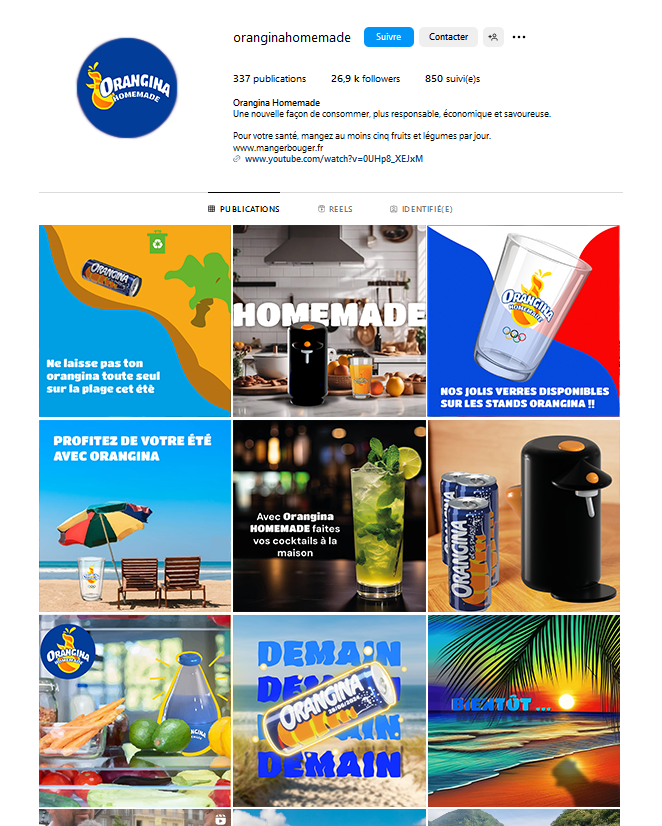
Task: Open the cocktails à la maison post
Action: pyautogui.click(x=329, y=515)
